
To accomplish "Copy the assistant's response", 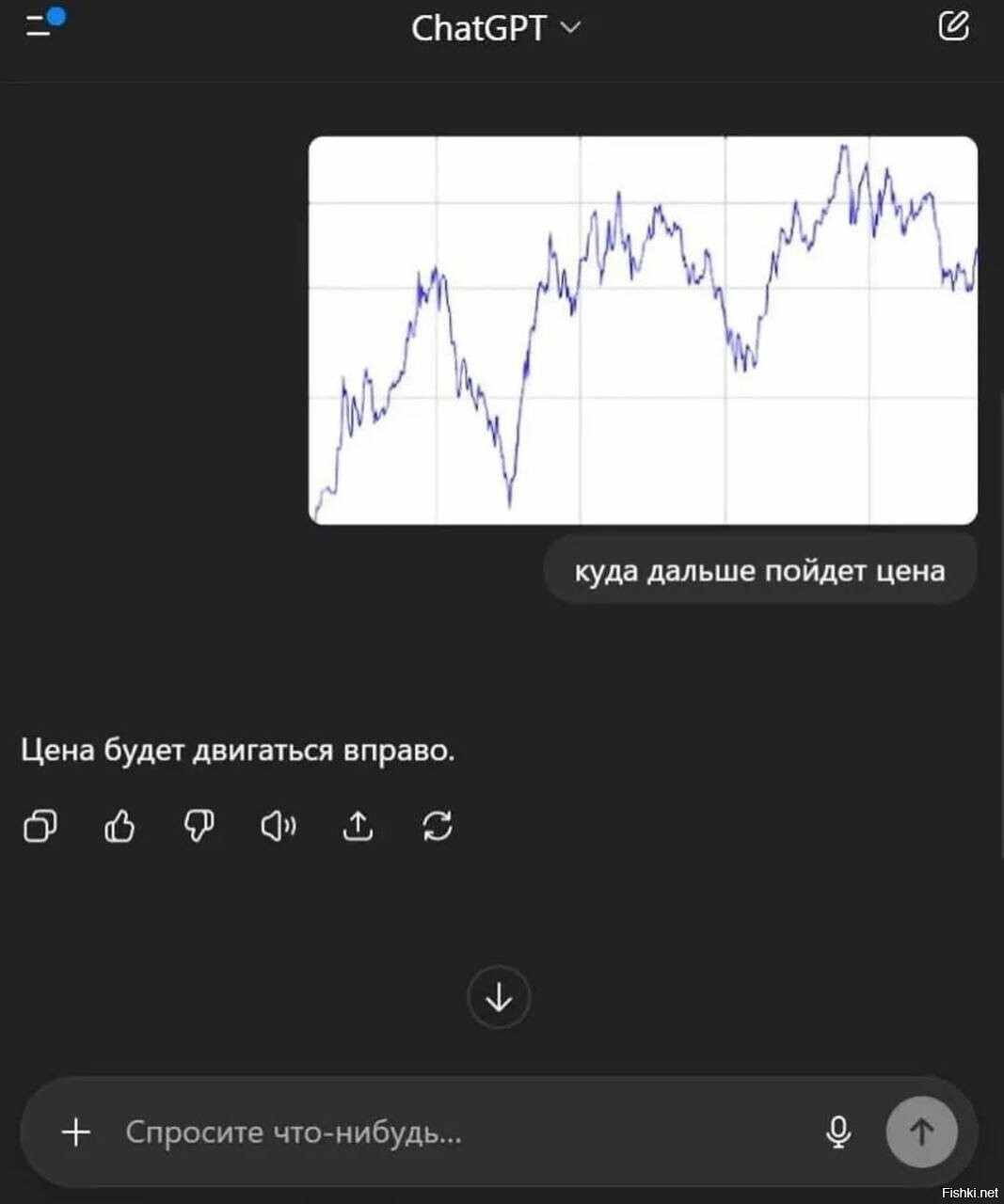I will tap(40, 826).
